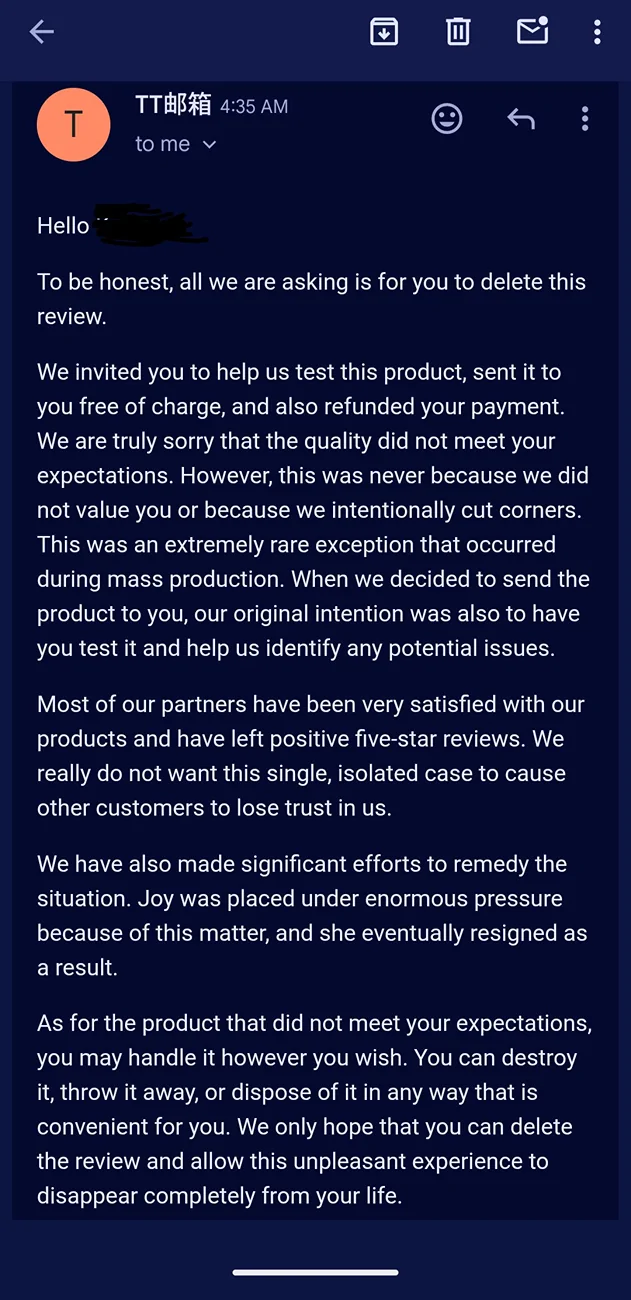Open the message's more options menu
The height and width of the screenshot is (1300, 631).
pyautogui.click(x=585, y=120)
